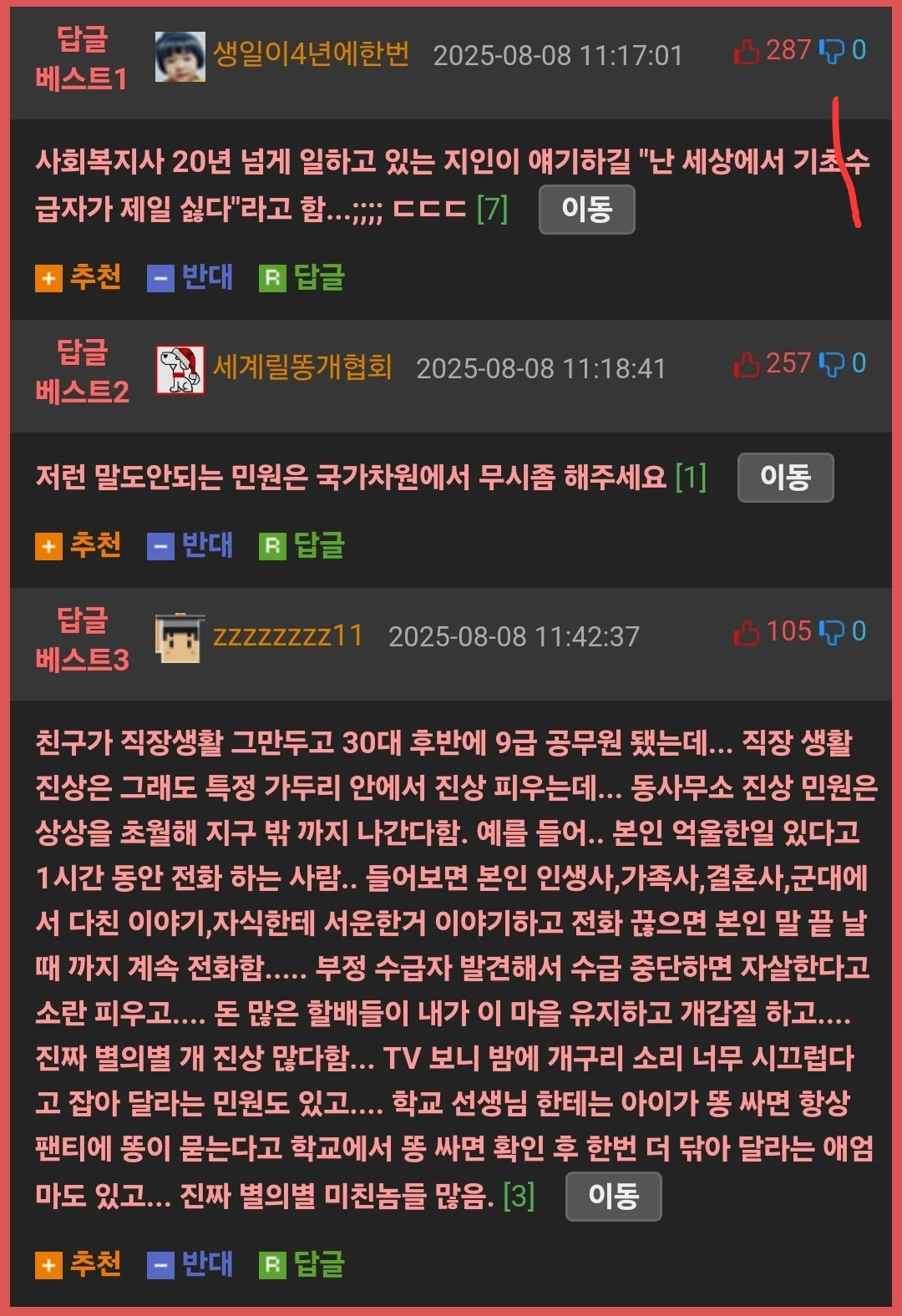902x1316 pixels.
Task: Tap 이동 button on 베스트2 comment
Action: (785, 477)
